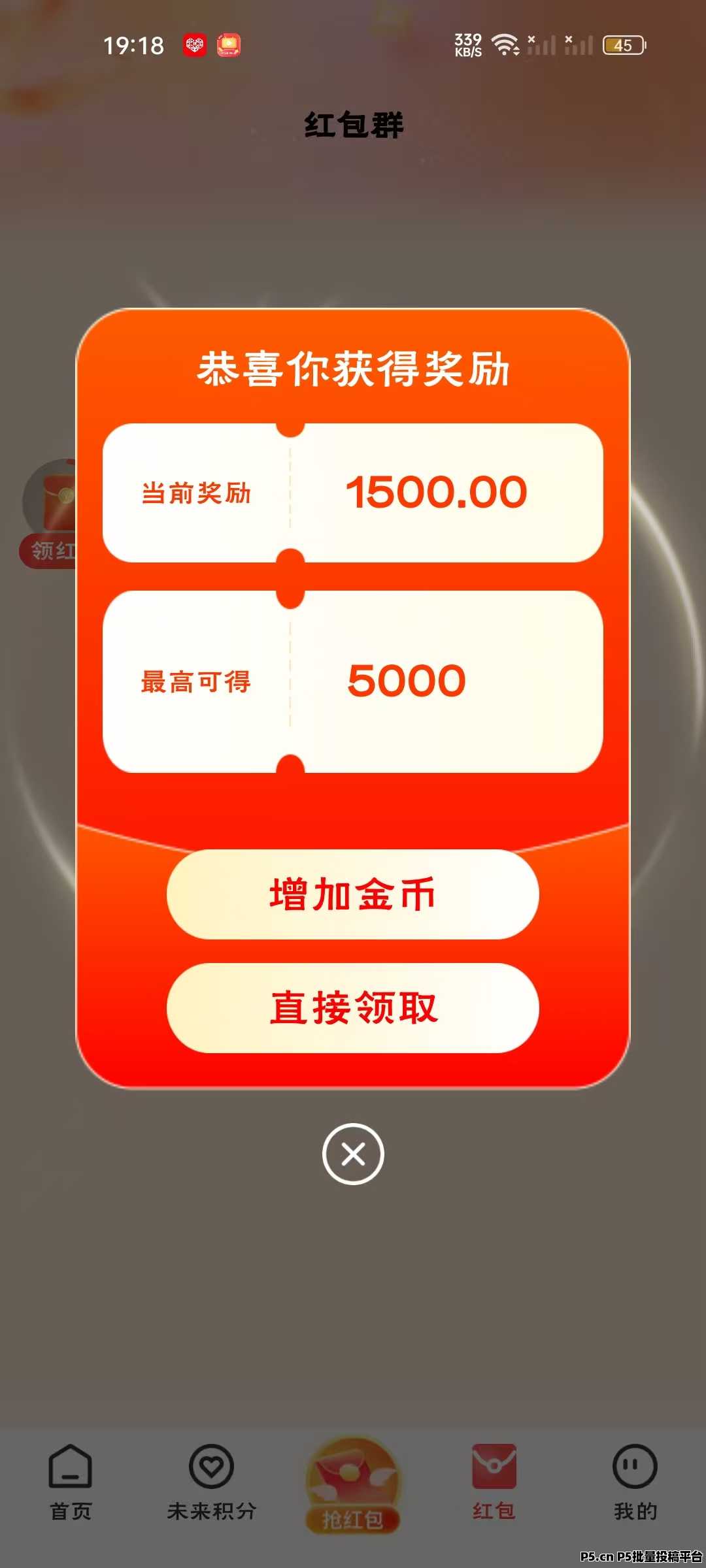This screenshot has height=1568, width=706.
Task: Open the 我的 tab
Action: 635,1483
